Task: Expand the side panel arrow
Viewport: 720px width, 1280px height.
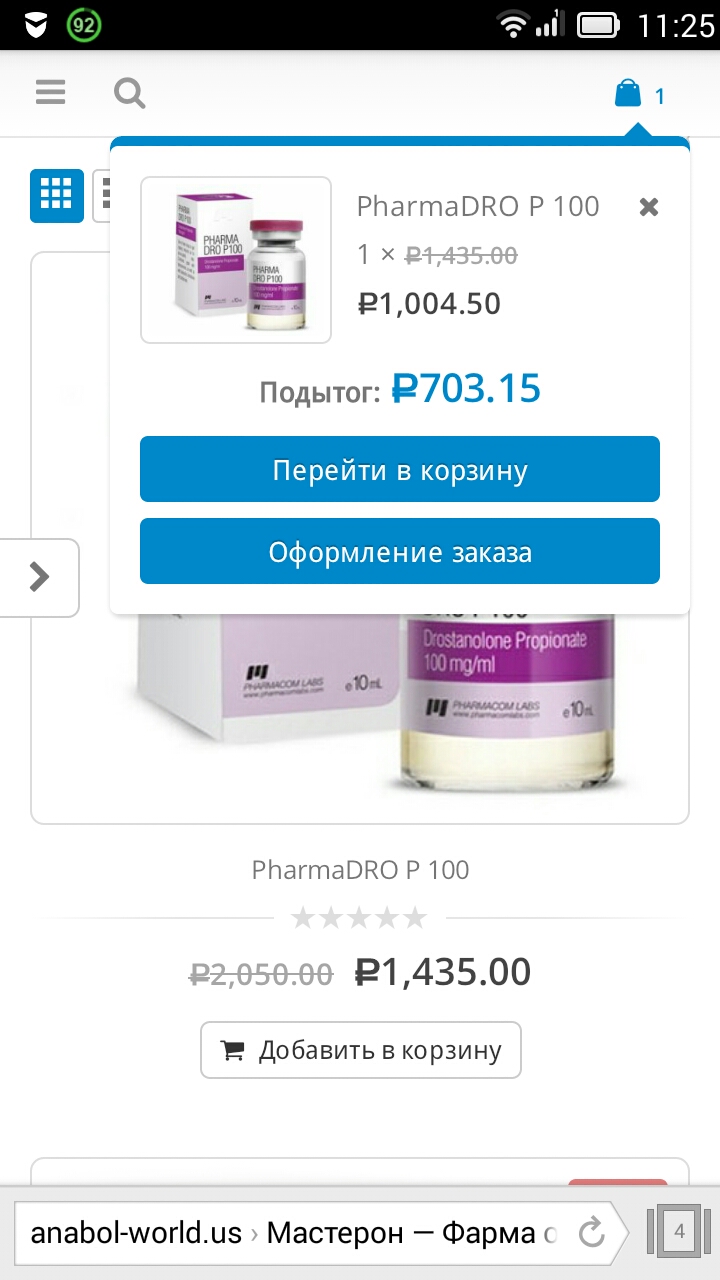Action: pyautogui.click(x=39, y=577)
